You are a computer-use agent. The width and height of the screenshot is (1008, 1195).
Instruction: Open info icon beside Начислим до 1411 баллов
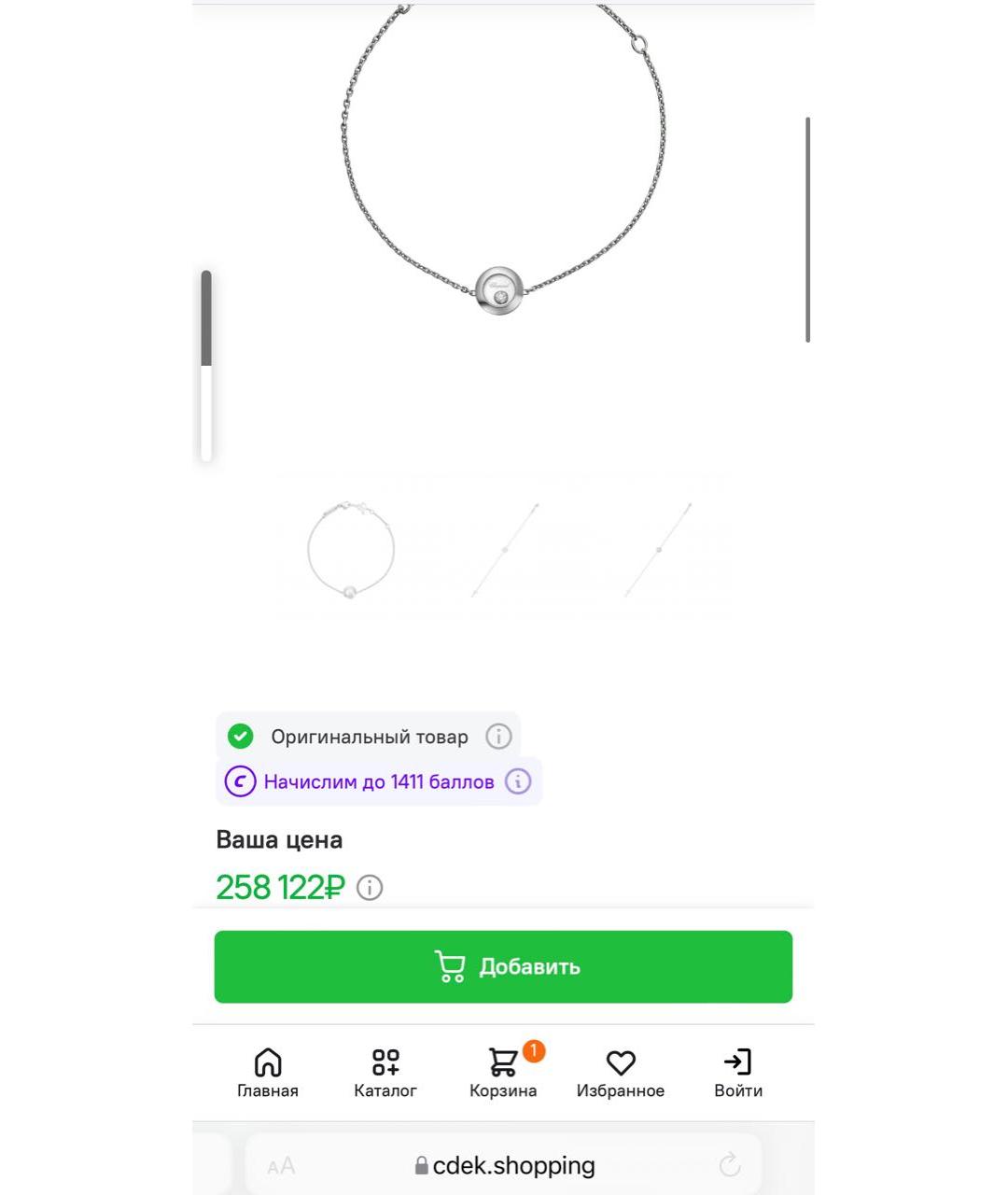[x=518, y=781]
